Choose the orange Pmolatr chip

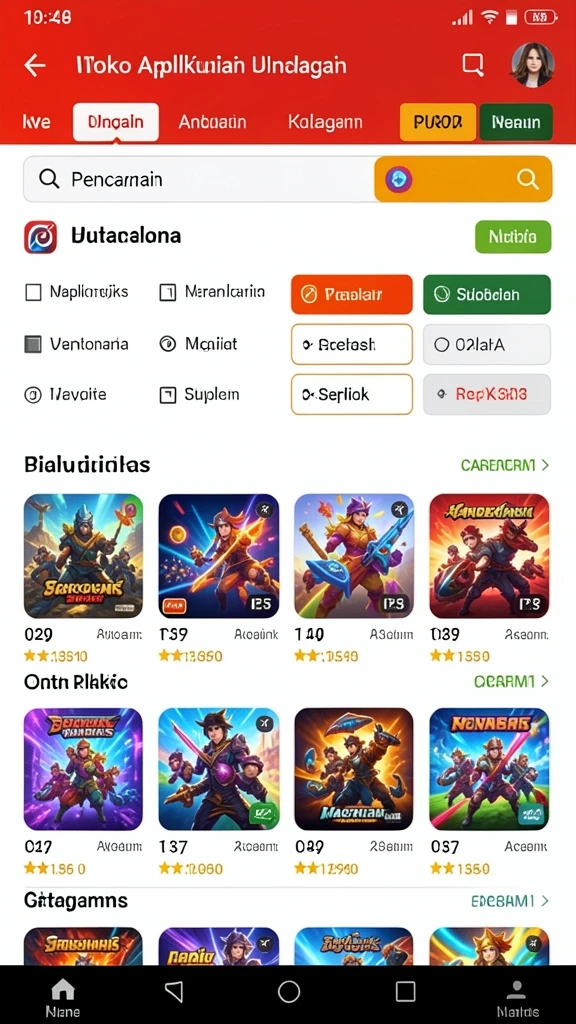tap(351, 295)
